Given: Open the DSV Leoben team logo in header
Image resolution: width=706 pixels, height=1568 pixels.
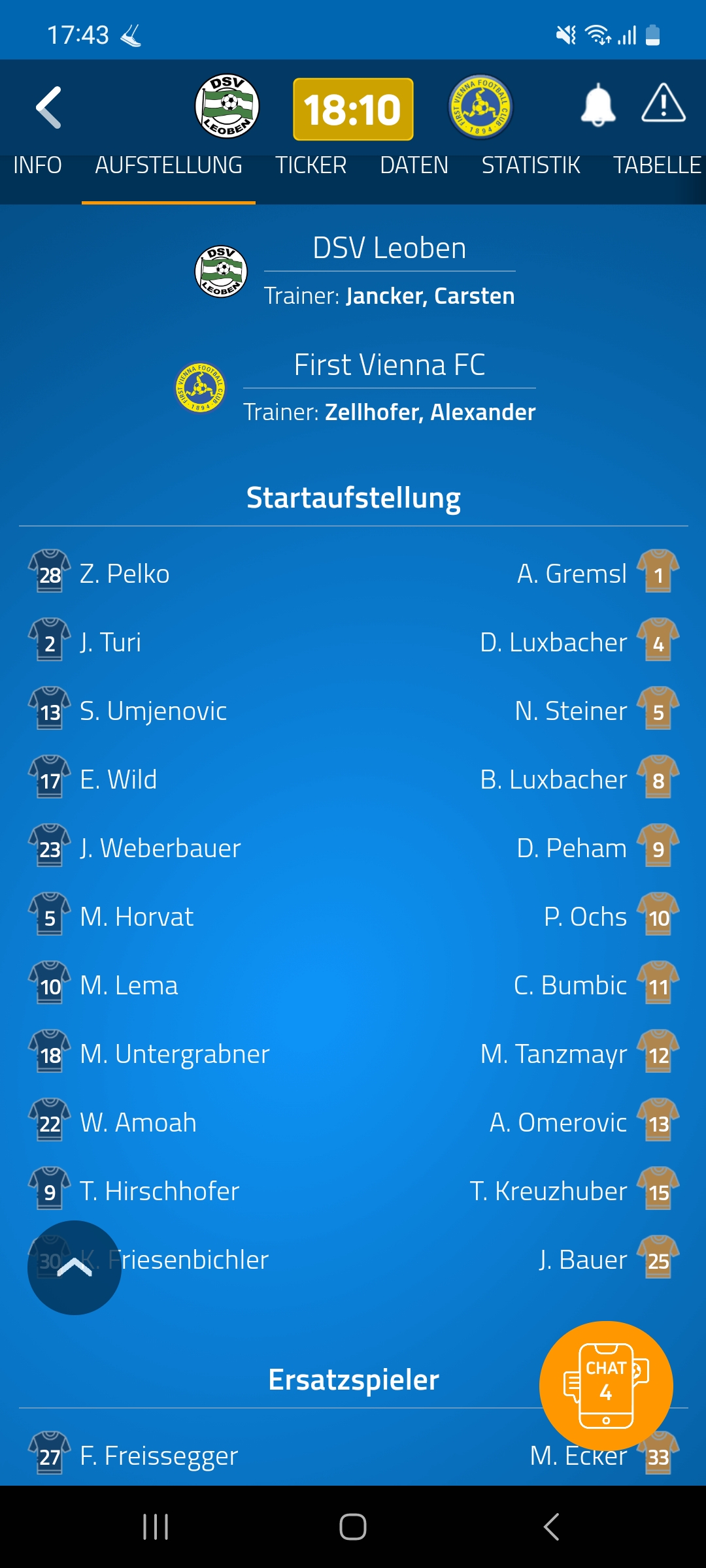Looking at the screenshot, I should [227, 106].
